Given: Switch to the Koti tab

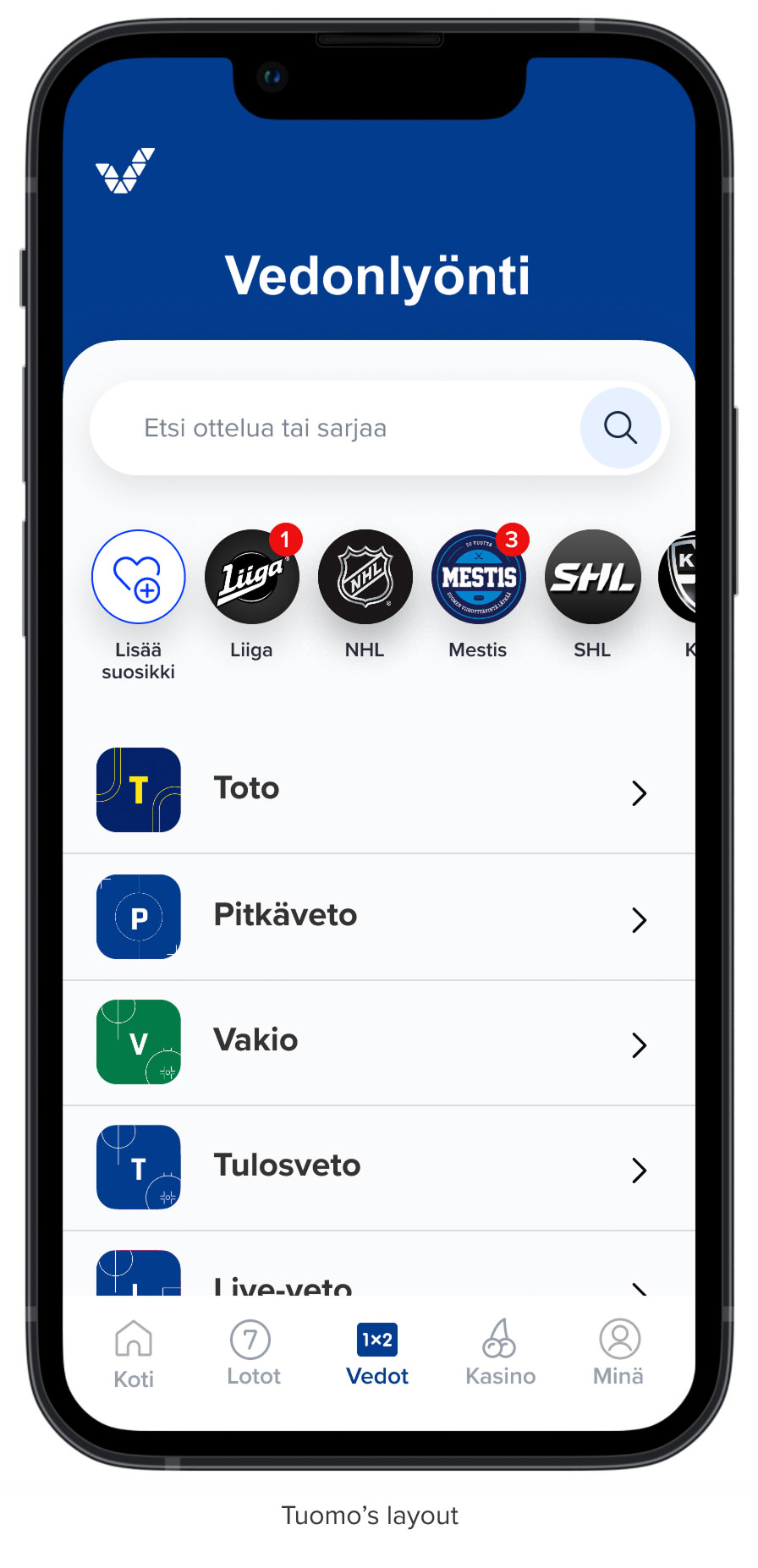Looking at the screenshot, I should point(134,1353).
